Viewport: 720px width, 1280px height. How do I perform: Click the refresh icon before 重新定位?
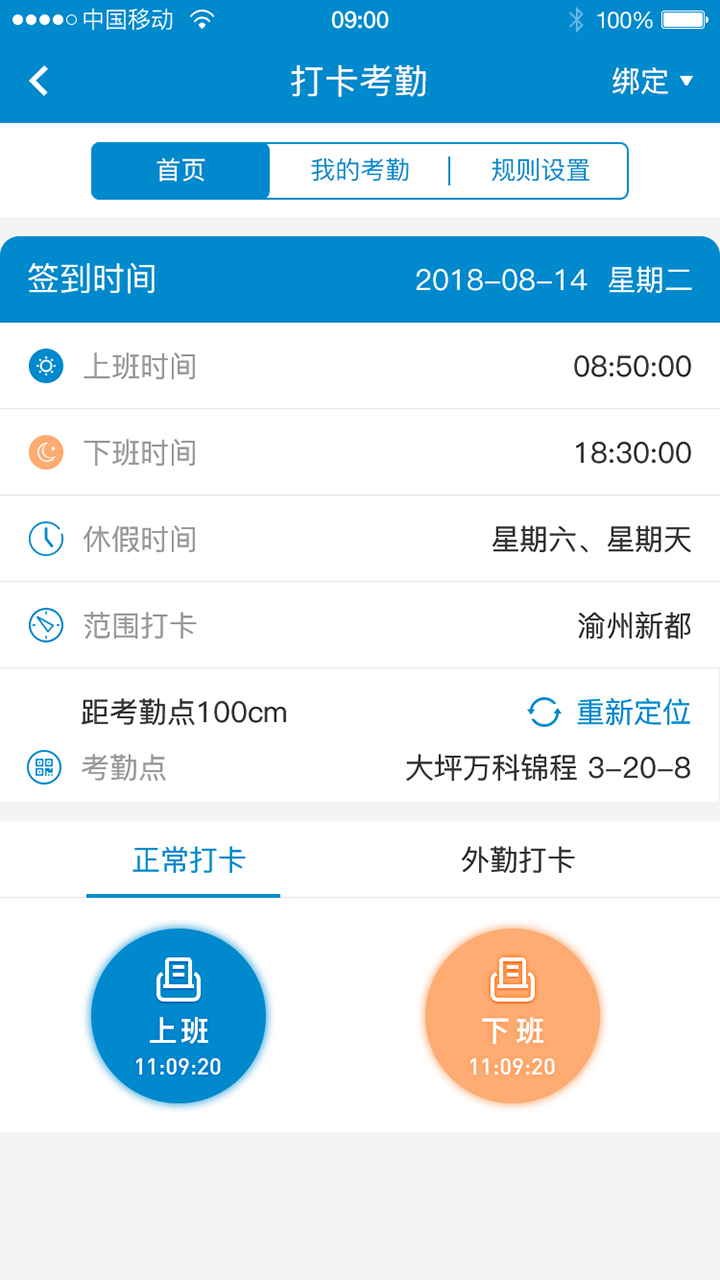545,712
